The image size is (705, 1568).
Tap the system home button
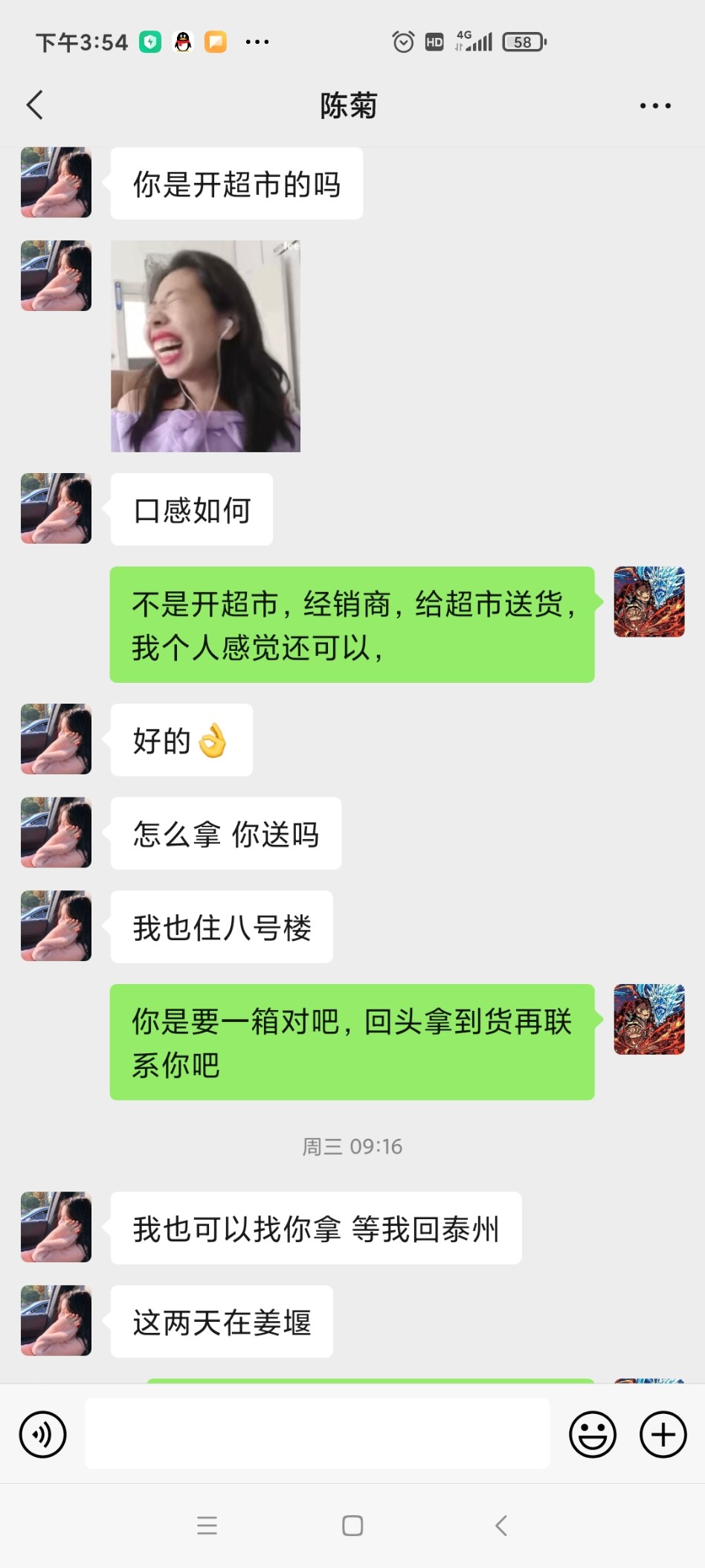(x=352, y=1526)
